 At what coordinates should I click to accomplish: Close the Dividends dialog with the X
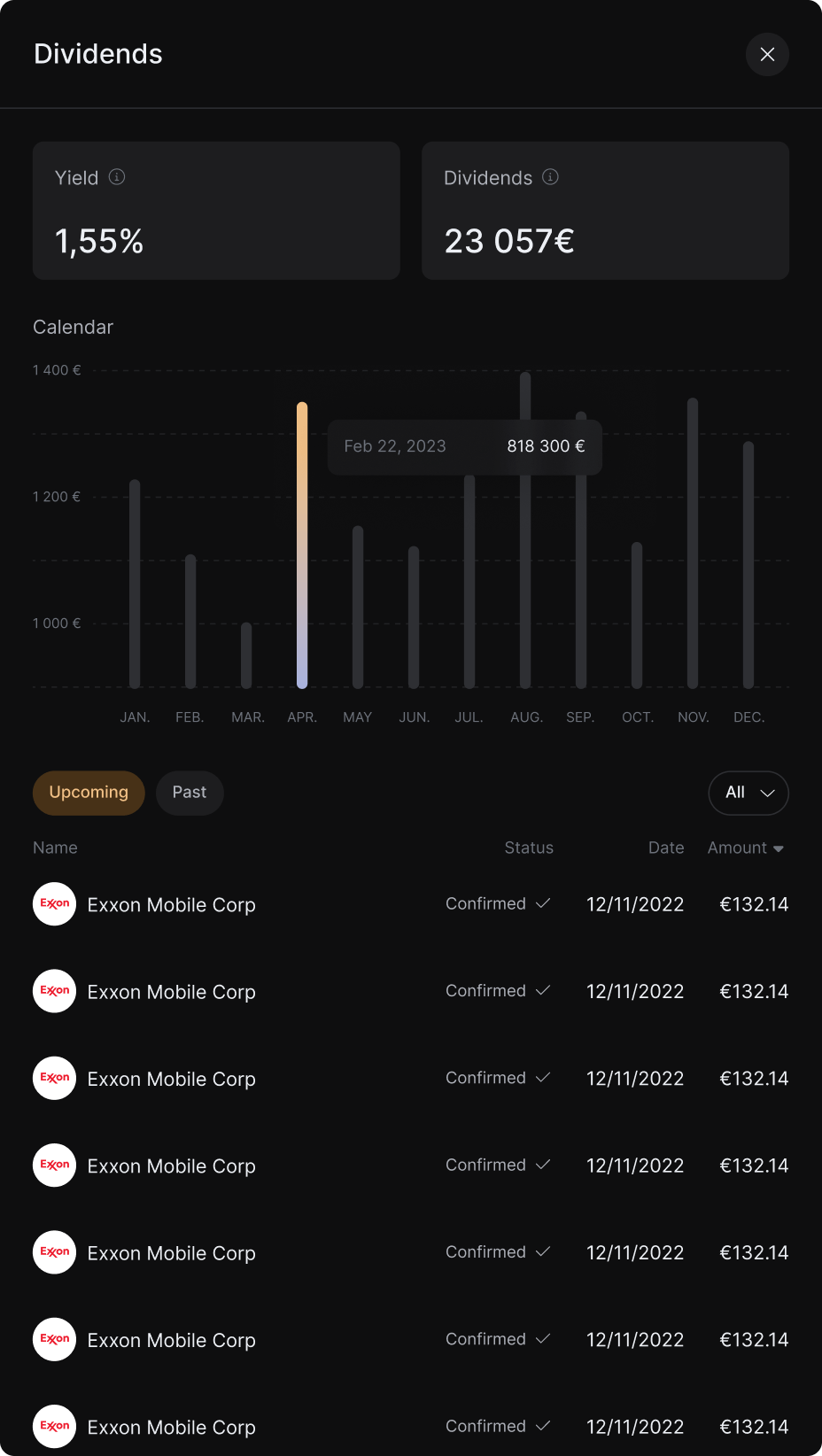(767, 54)
